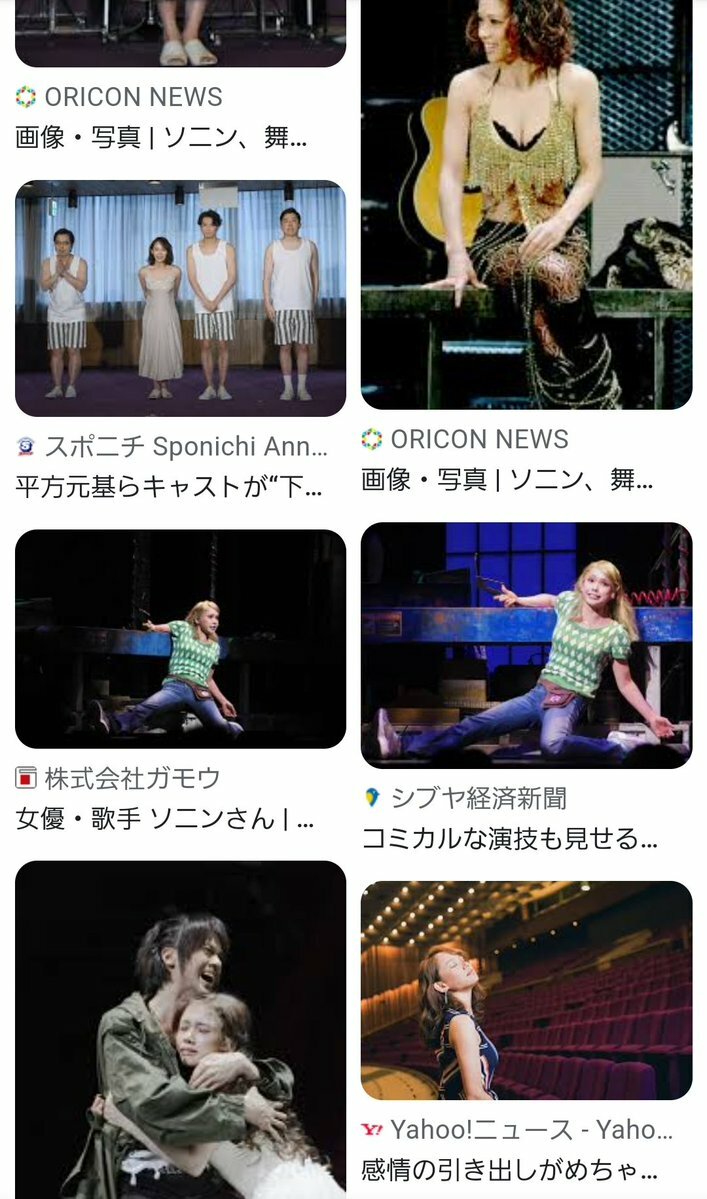Open the Sponichi cast photo result
The height and width of the screenshot is (1199, 707).
click(x=180, y=298)
